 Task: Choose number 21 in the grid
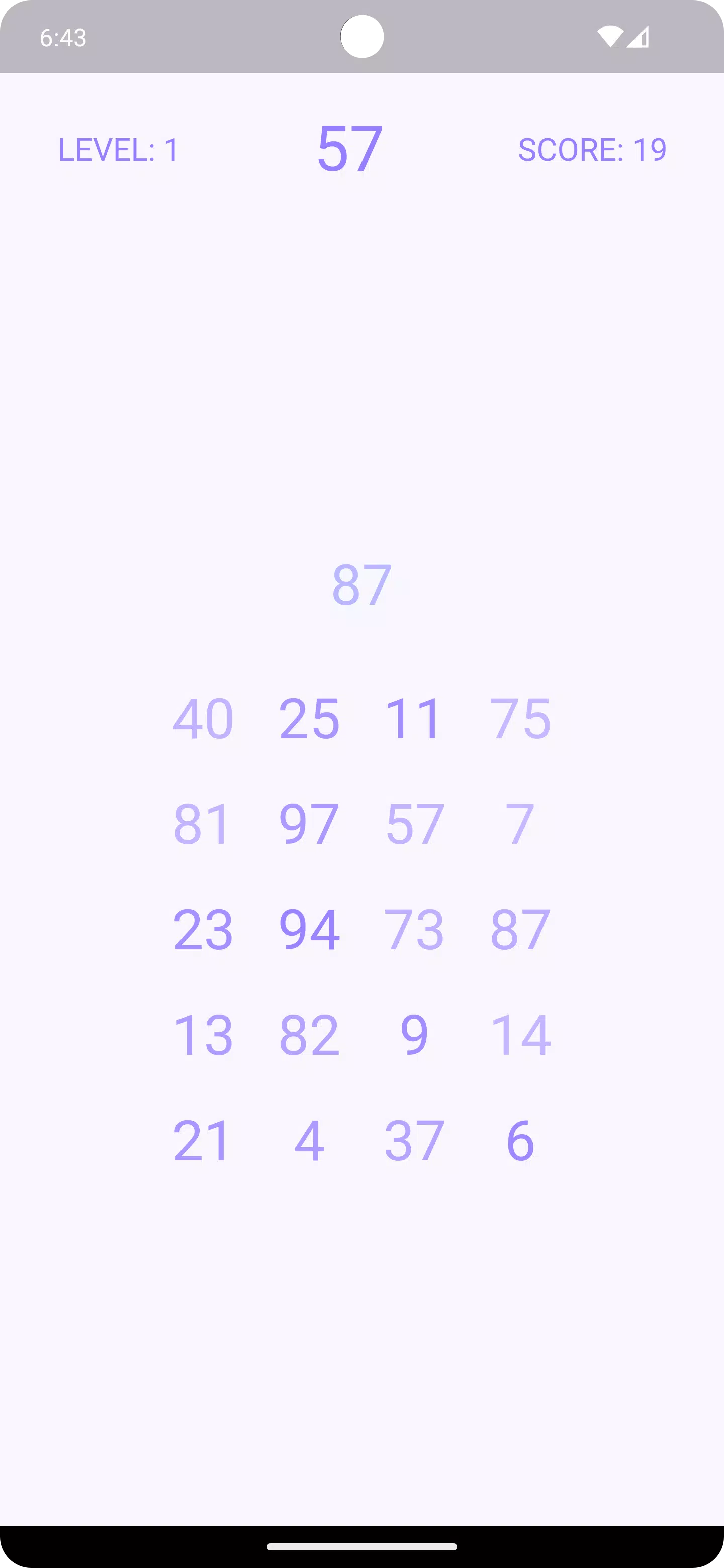pyautogui.click(x=203, y=1140)
